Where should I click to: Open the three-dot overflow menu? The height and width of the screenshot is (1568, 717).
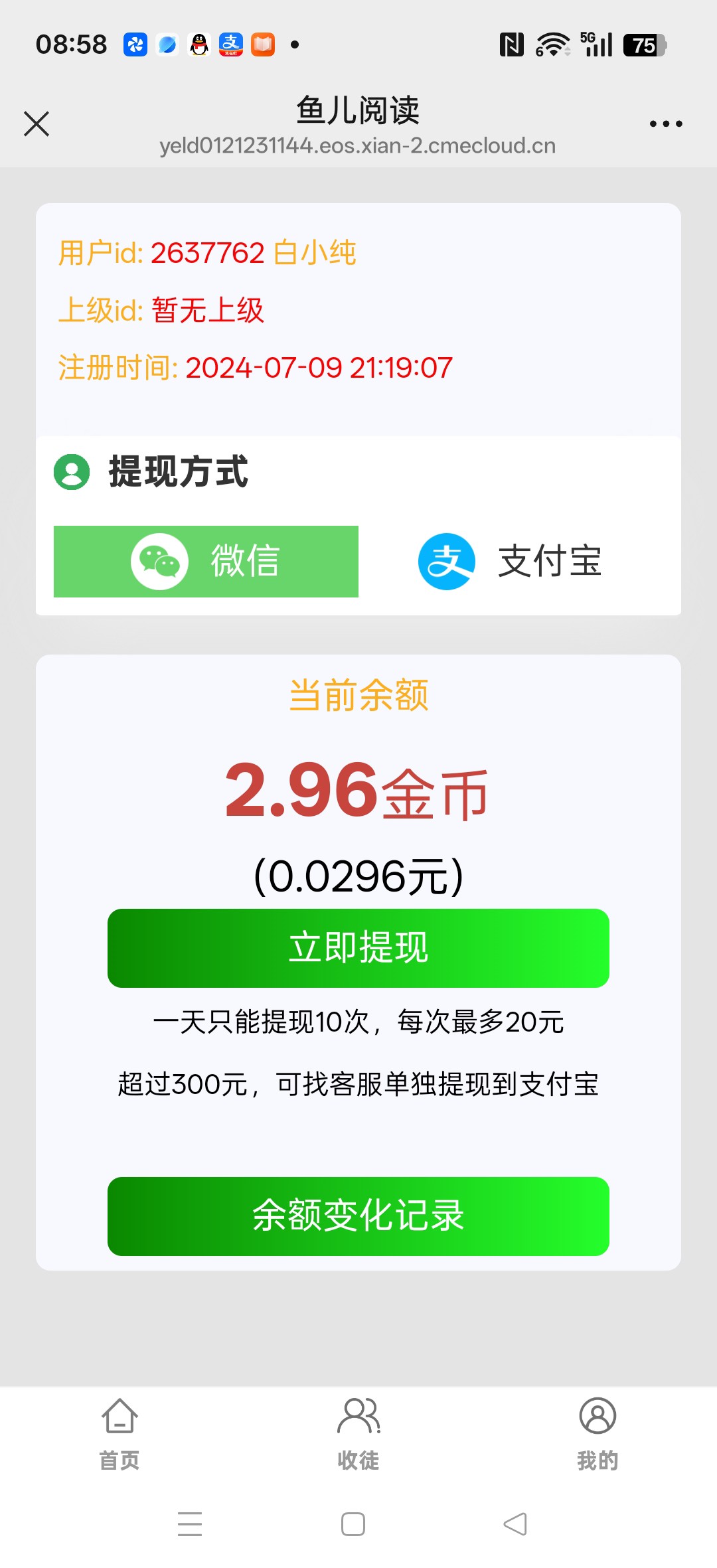[665, 123]
